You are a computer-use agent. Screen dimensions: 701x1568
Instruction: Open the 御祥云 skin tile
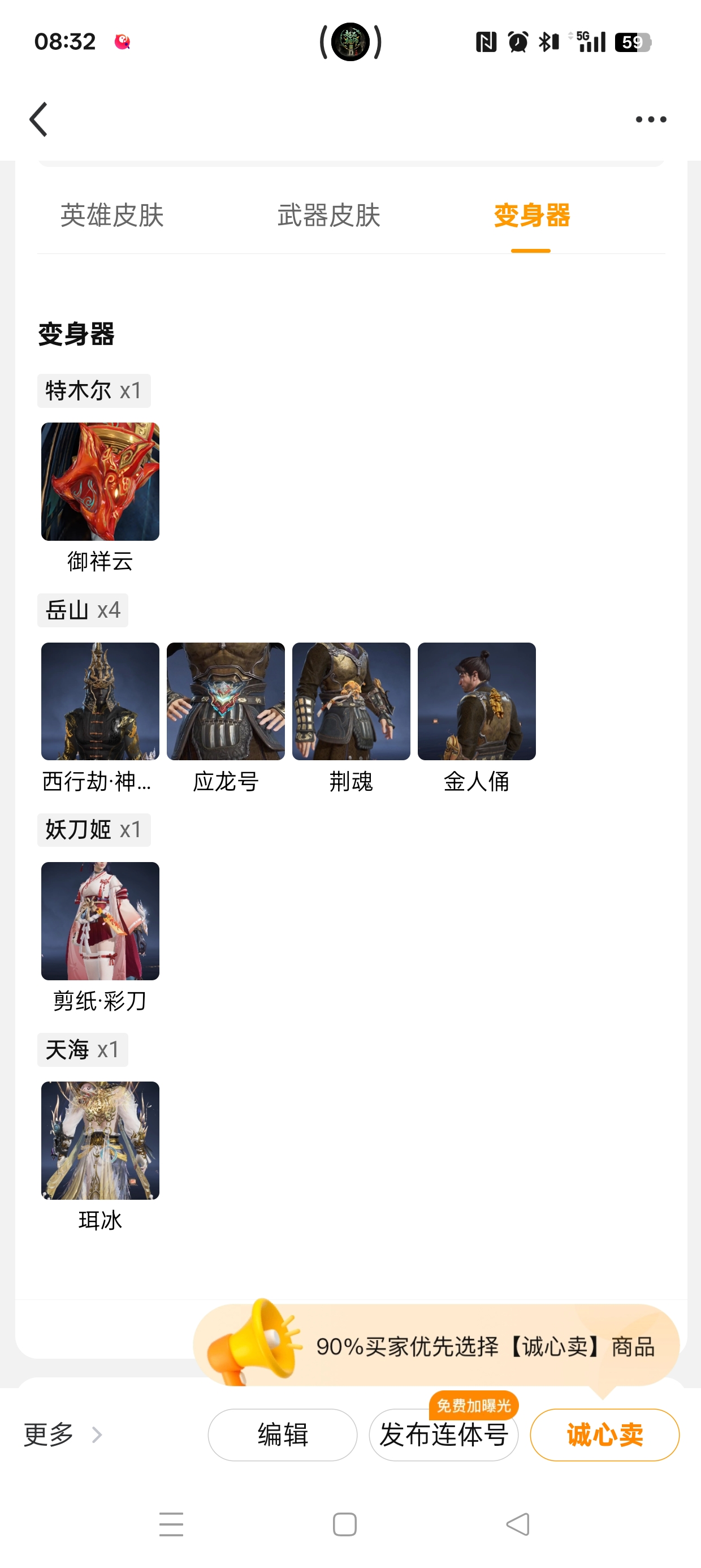click(x=101, y=481)
